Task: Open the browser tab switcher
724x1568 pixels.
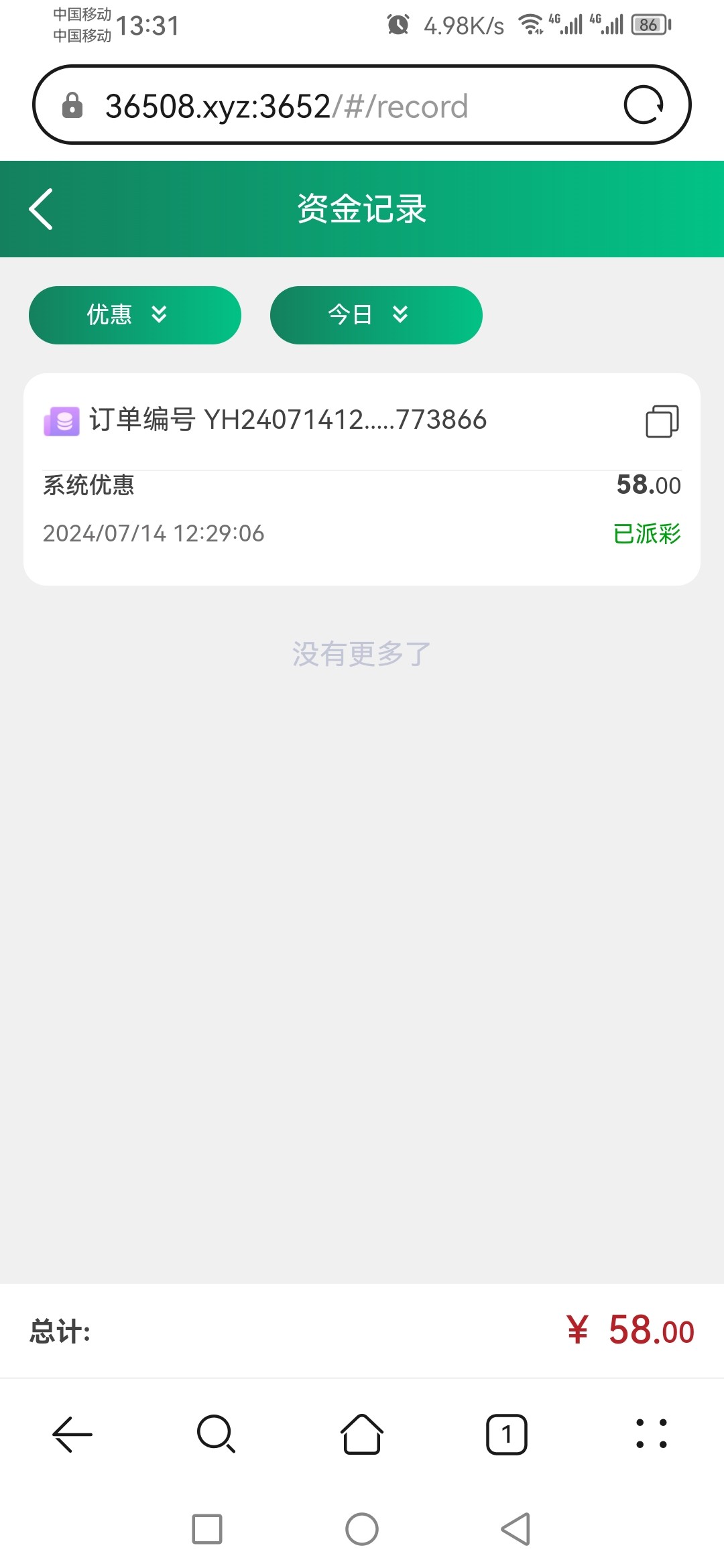Action: (x=507, y=1435)
